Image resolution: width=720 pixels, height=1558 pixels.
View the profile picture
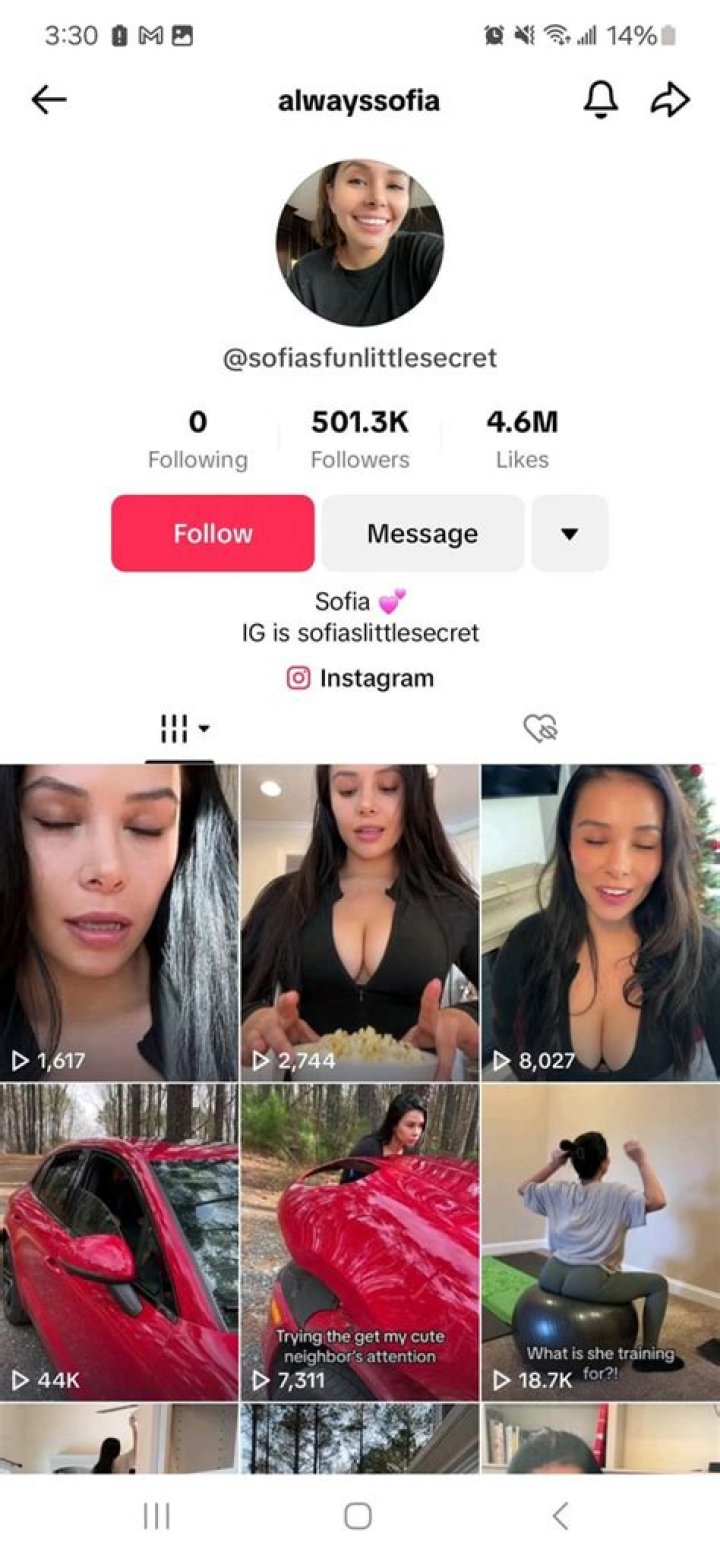[360, 242]
